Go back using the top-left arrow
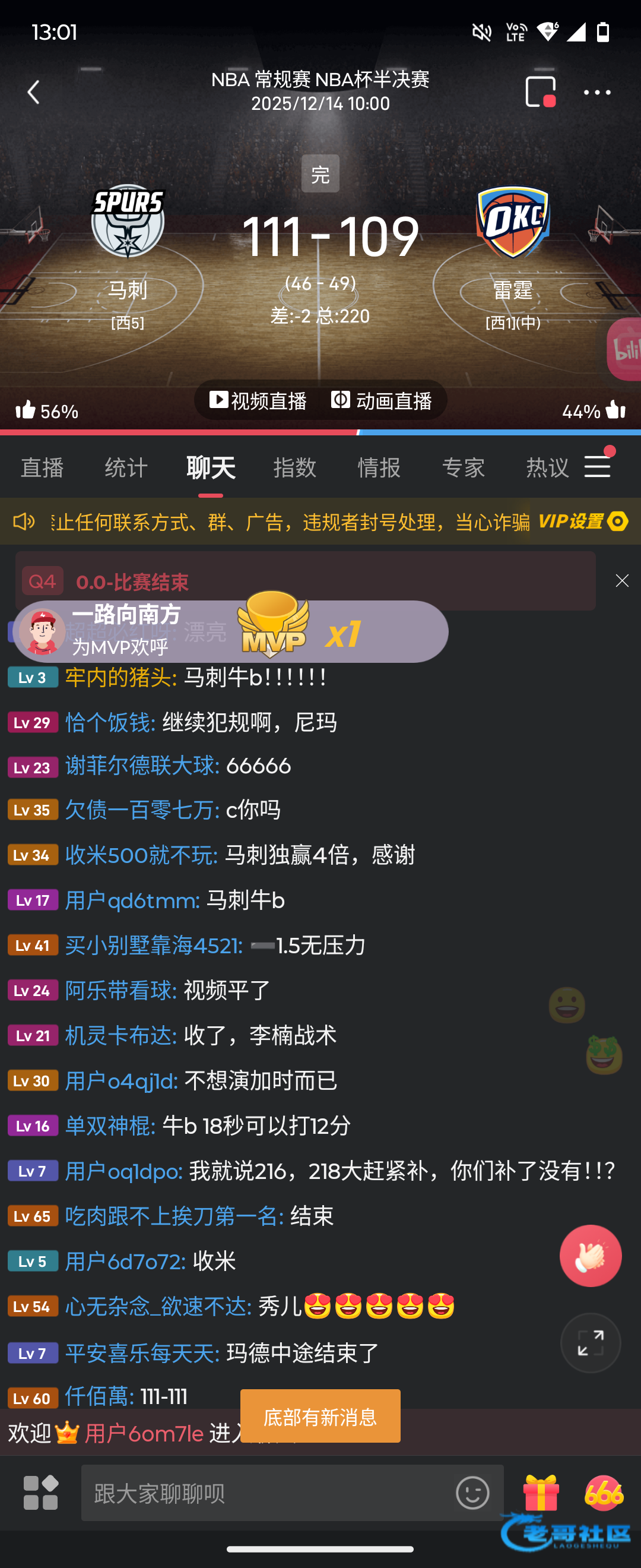 [33, 93]
